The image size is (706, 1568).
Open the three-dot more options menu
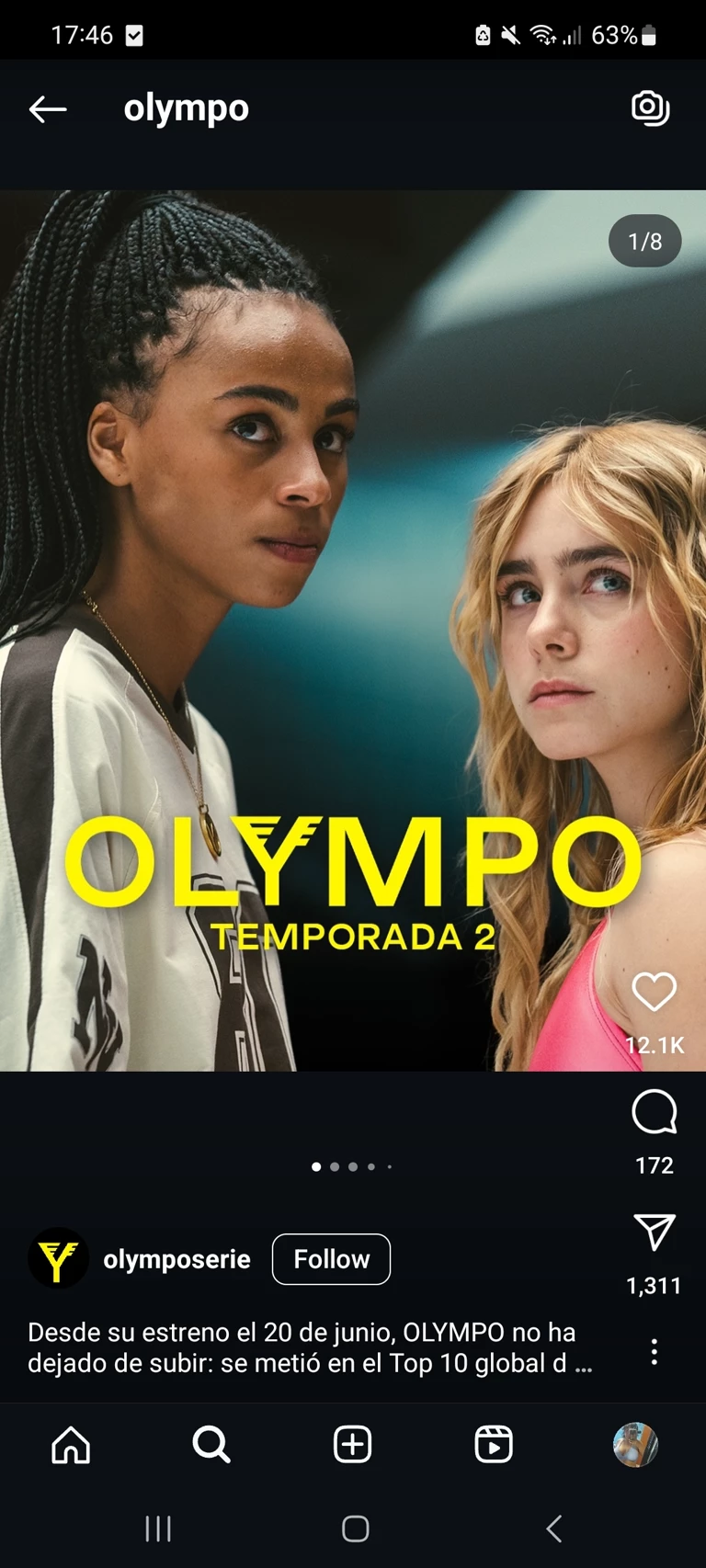tap(654, 1351)
